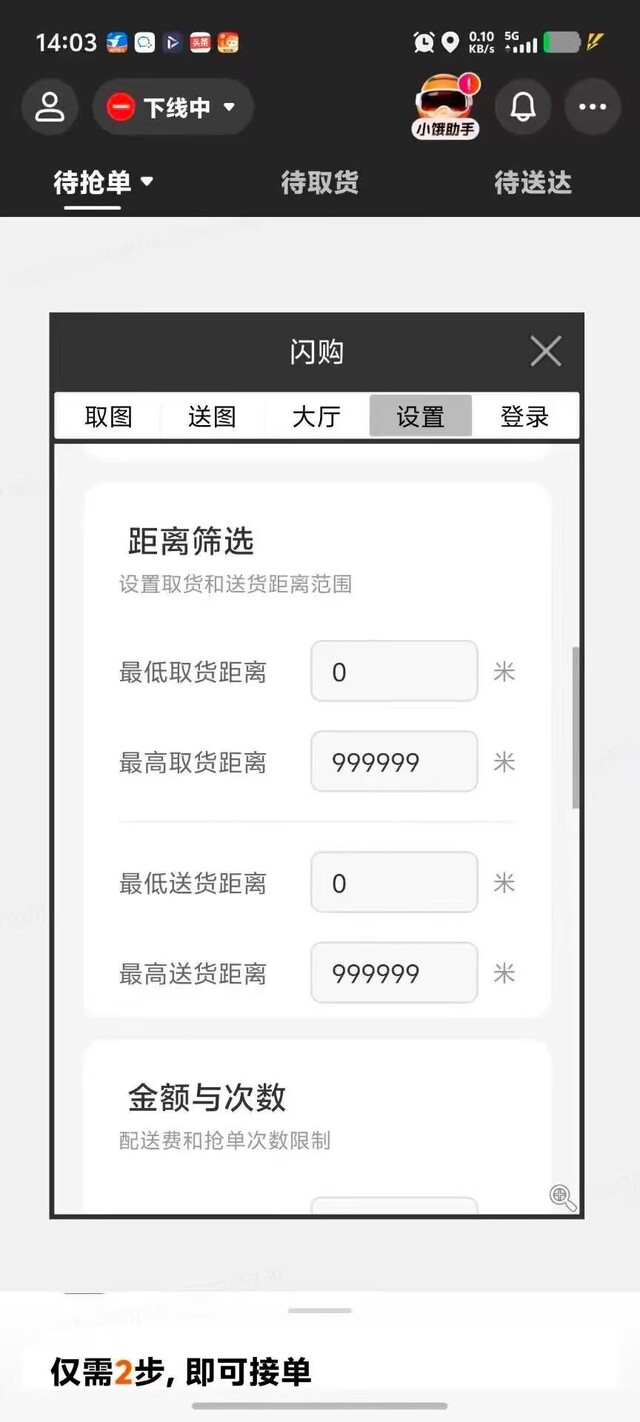Switch to the 登录 tab
The width and height of the screenshot is (640, 1422).
(524, 416)
